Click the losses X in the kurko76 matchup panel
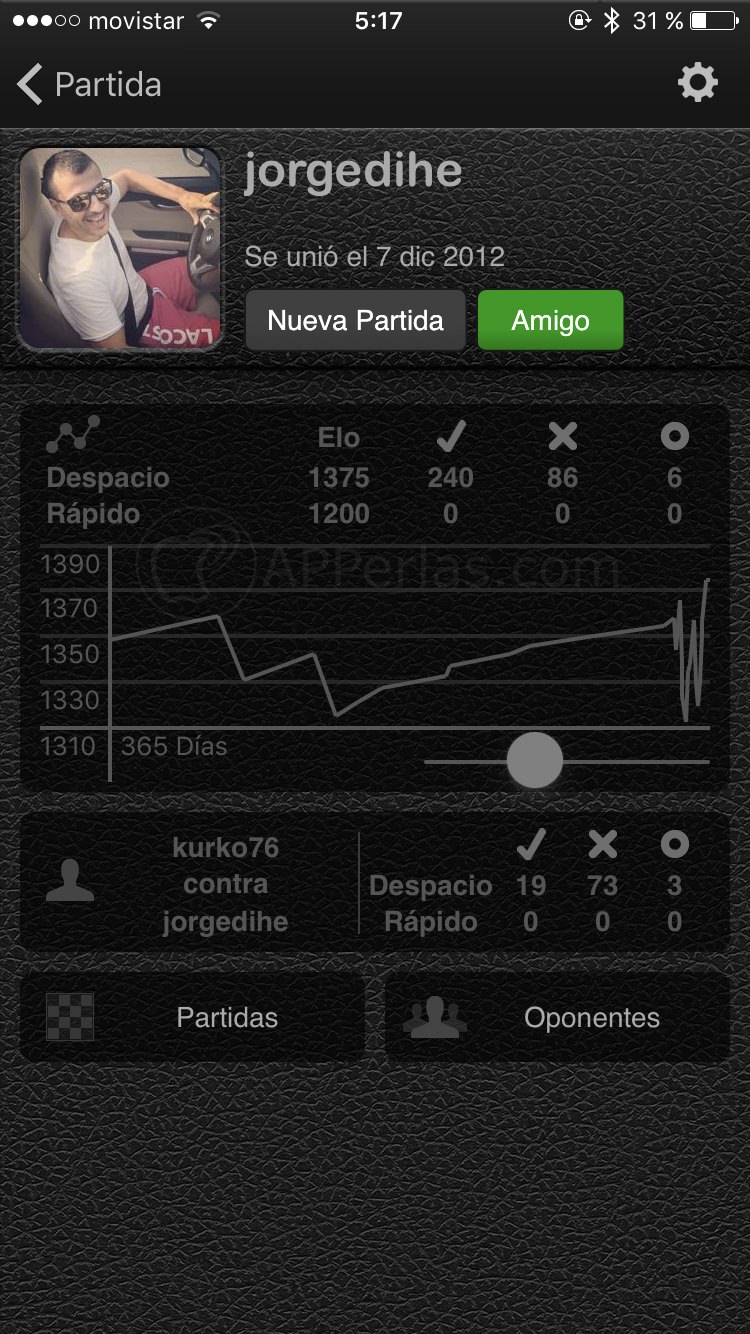Screen dimensions: 750x1334 [602, 845]
